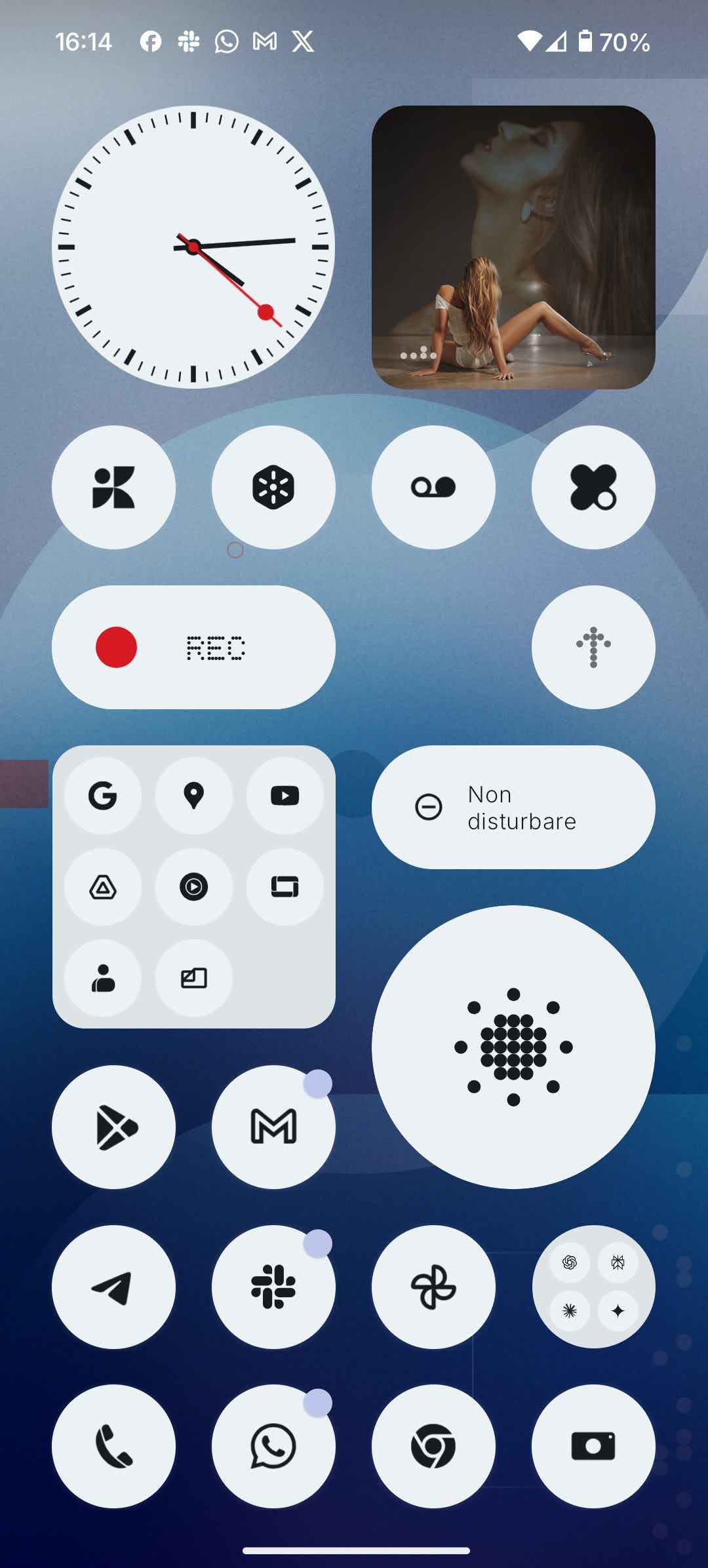
Task: Launch Telegram app
Action: point(113,1287)
